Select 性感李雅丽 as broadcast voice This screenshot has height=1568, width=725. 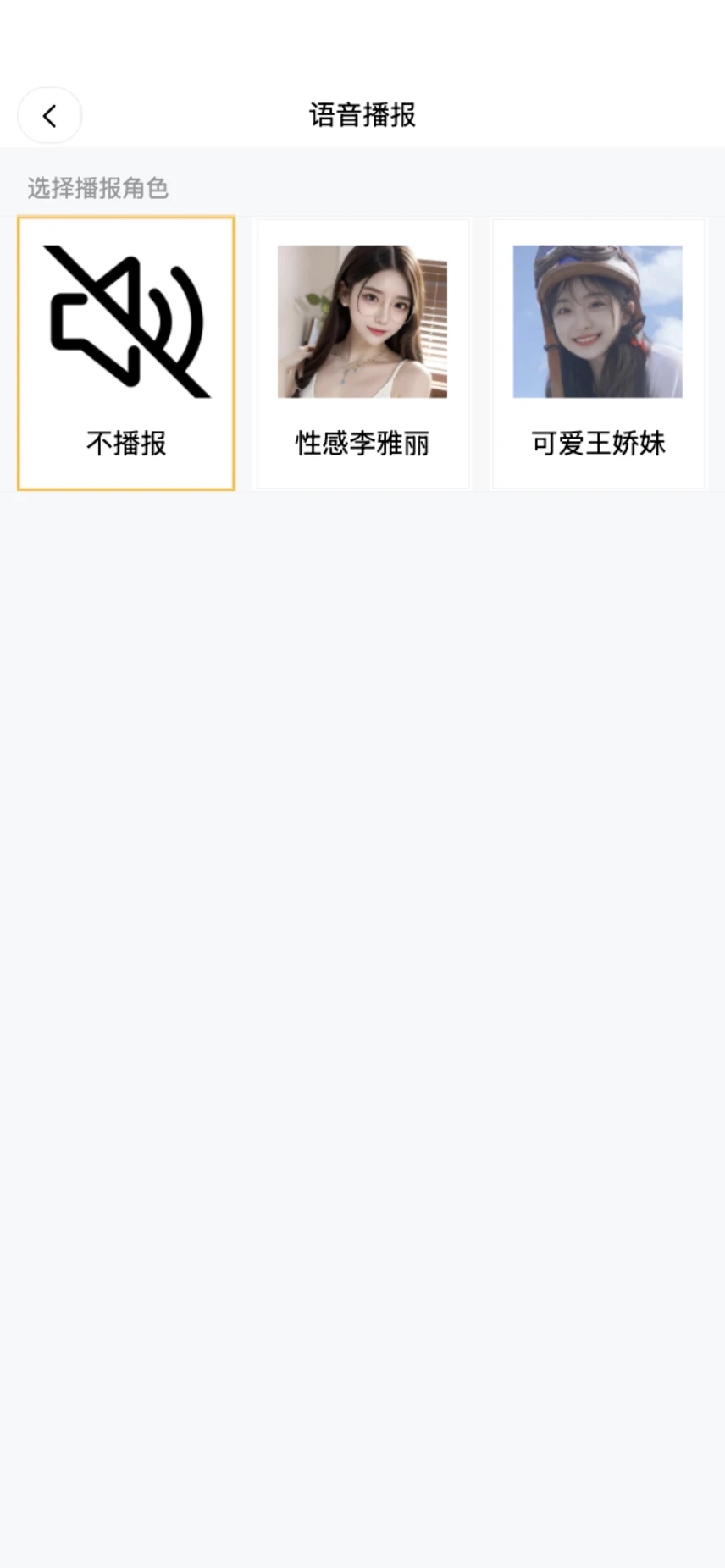click(362, 353)
